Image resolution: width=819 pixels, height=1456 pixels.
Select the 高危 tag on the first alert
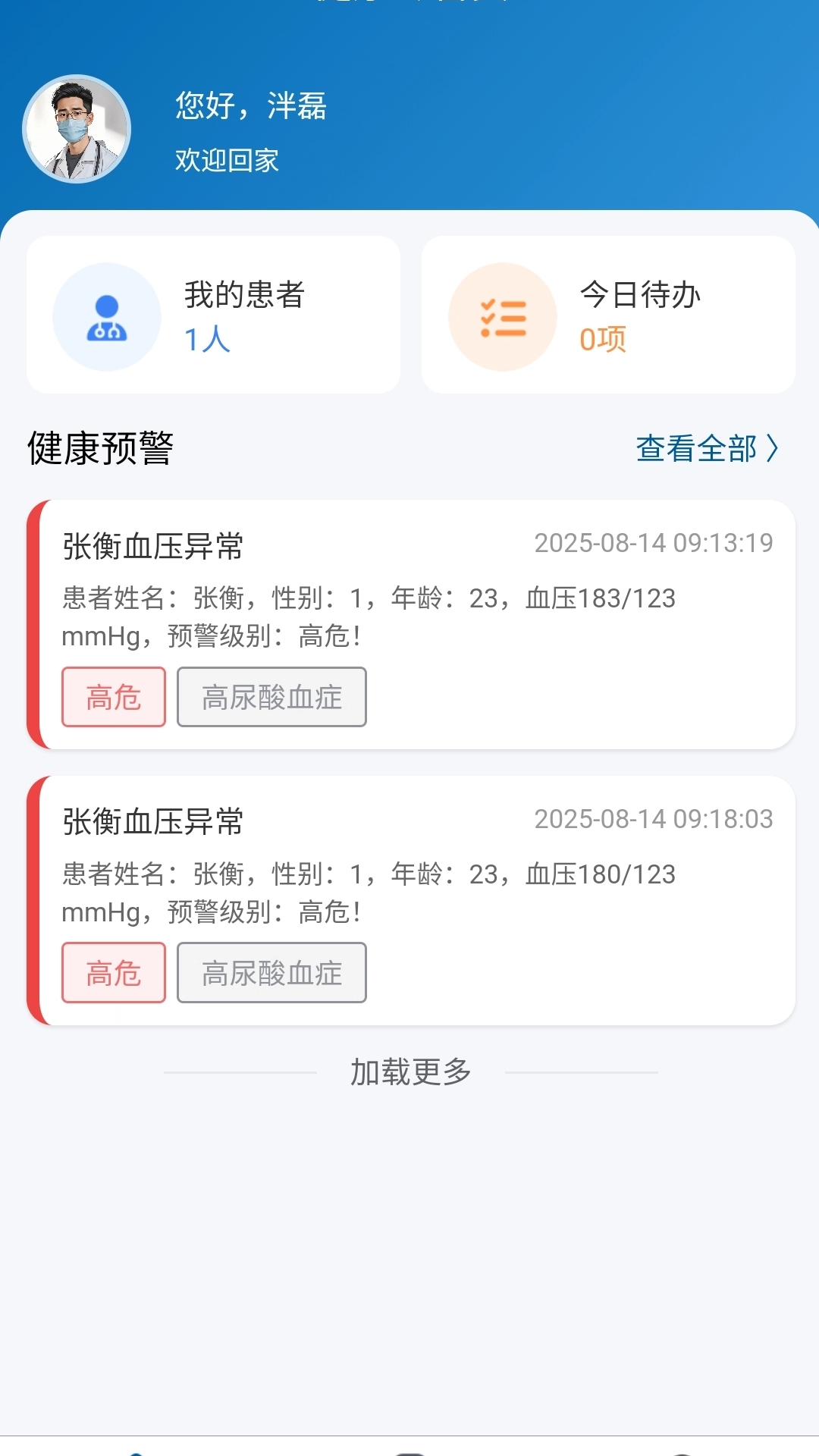(113, 698)
